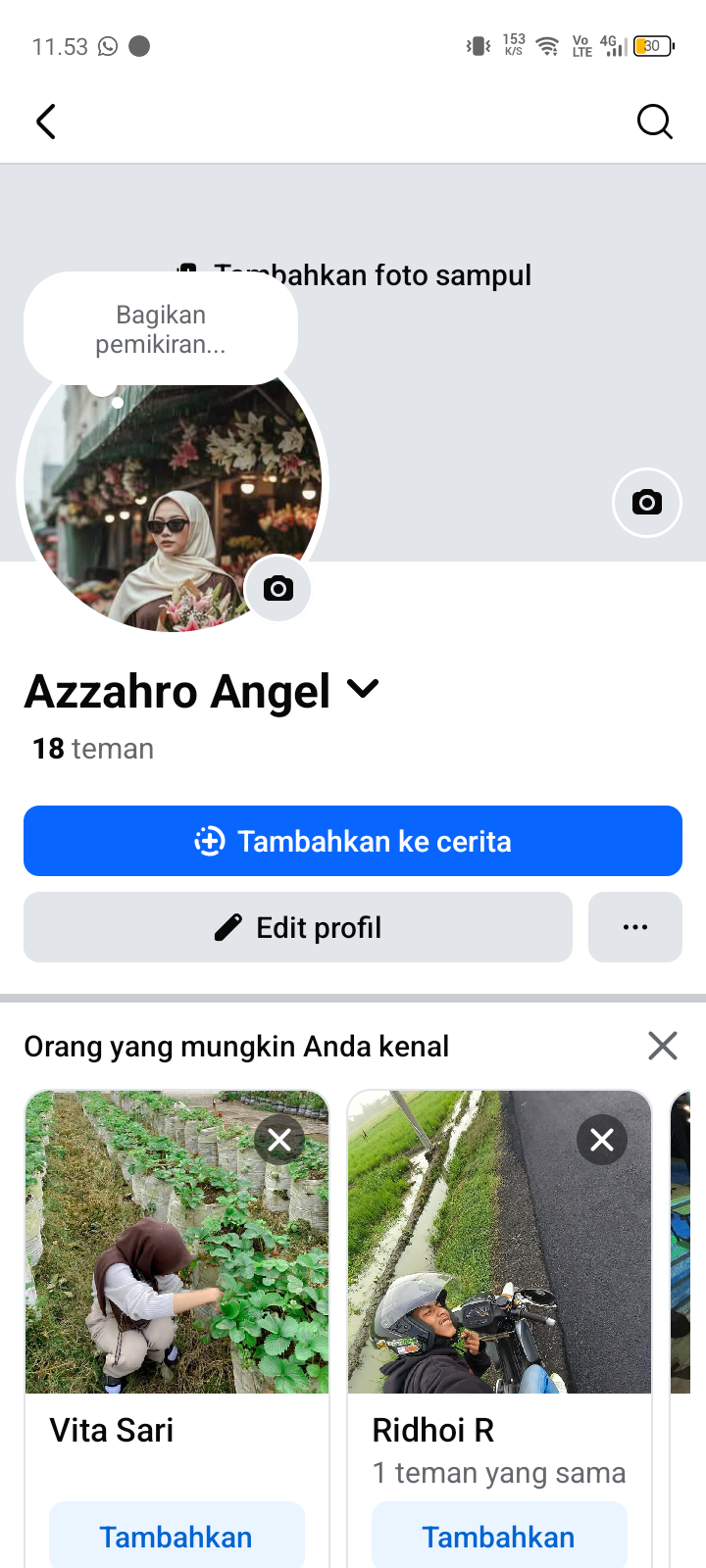Screen dimensions: 706x1568
Task: Dismiss the Vita Sari suggestion
Action: pos(279,1140)
